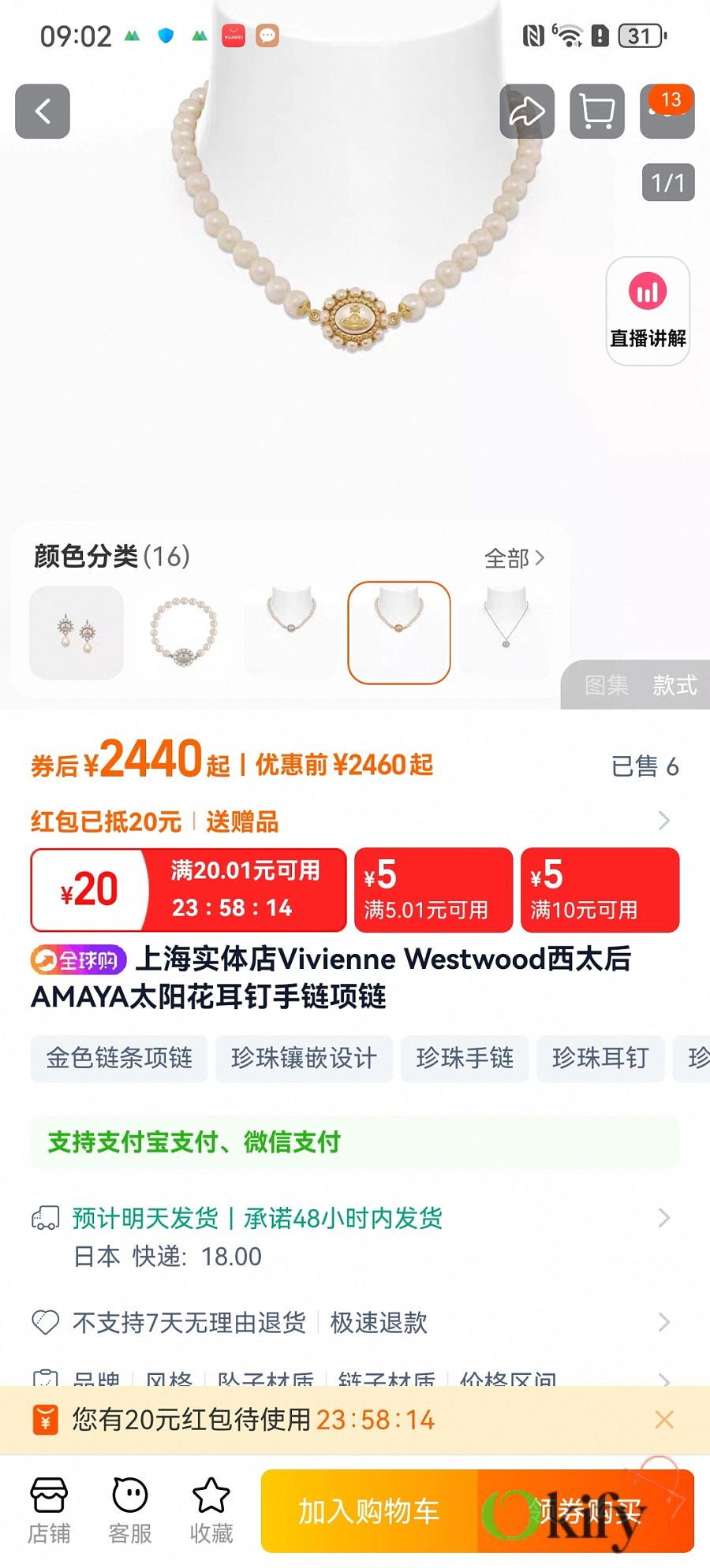
Task: Open shipping details for 预计明天发货
Action: point(355,1218)
